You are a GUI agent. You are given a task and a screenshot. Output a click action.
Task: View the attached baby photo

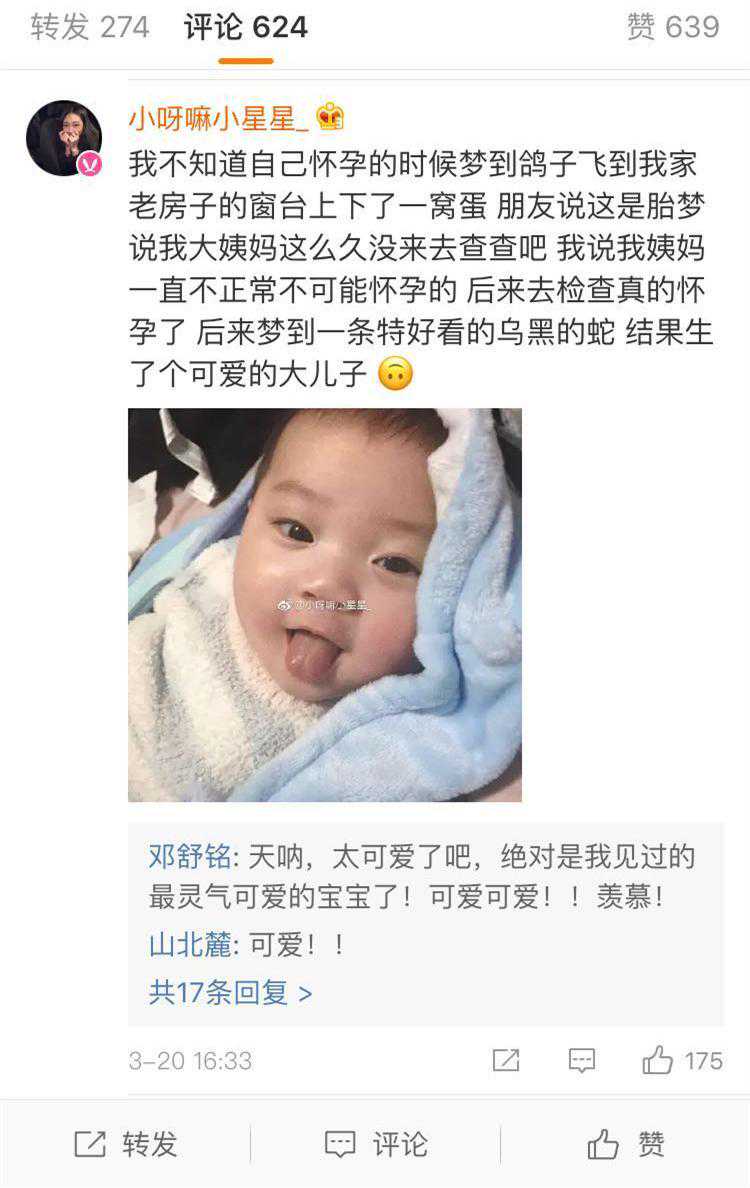[x=325, y=604]
